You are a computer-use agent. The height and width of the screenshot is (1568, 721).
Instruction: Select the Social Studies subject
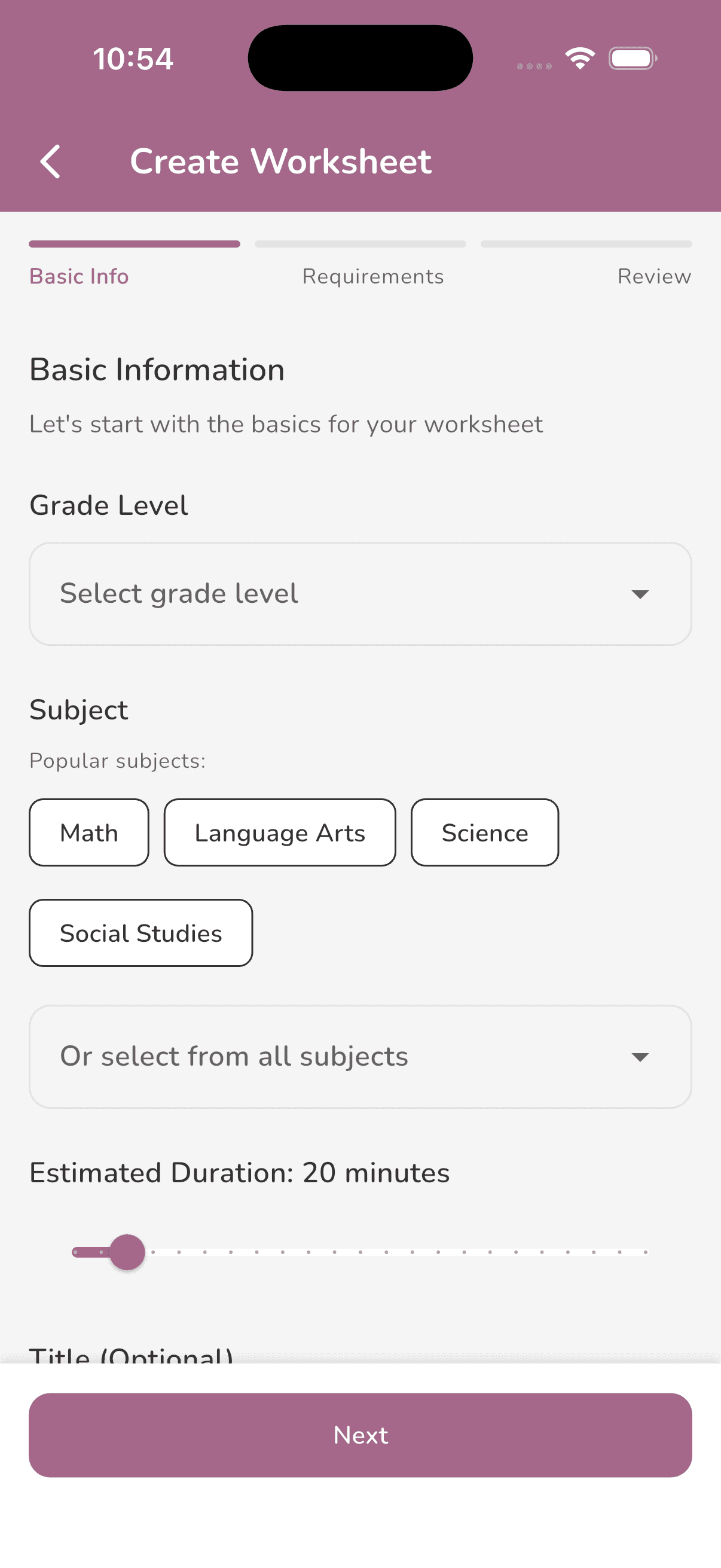140,932
